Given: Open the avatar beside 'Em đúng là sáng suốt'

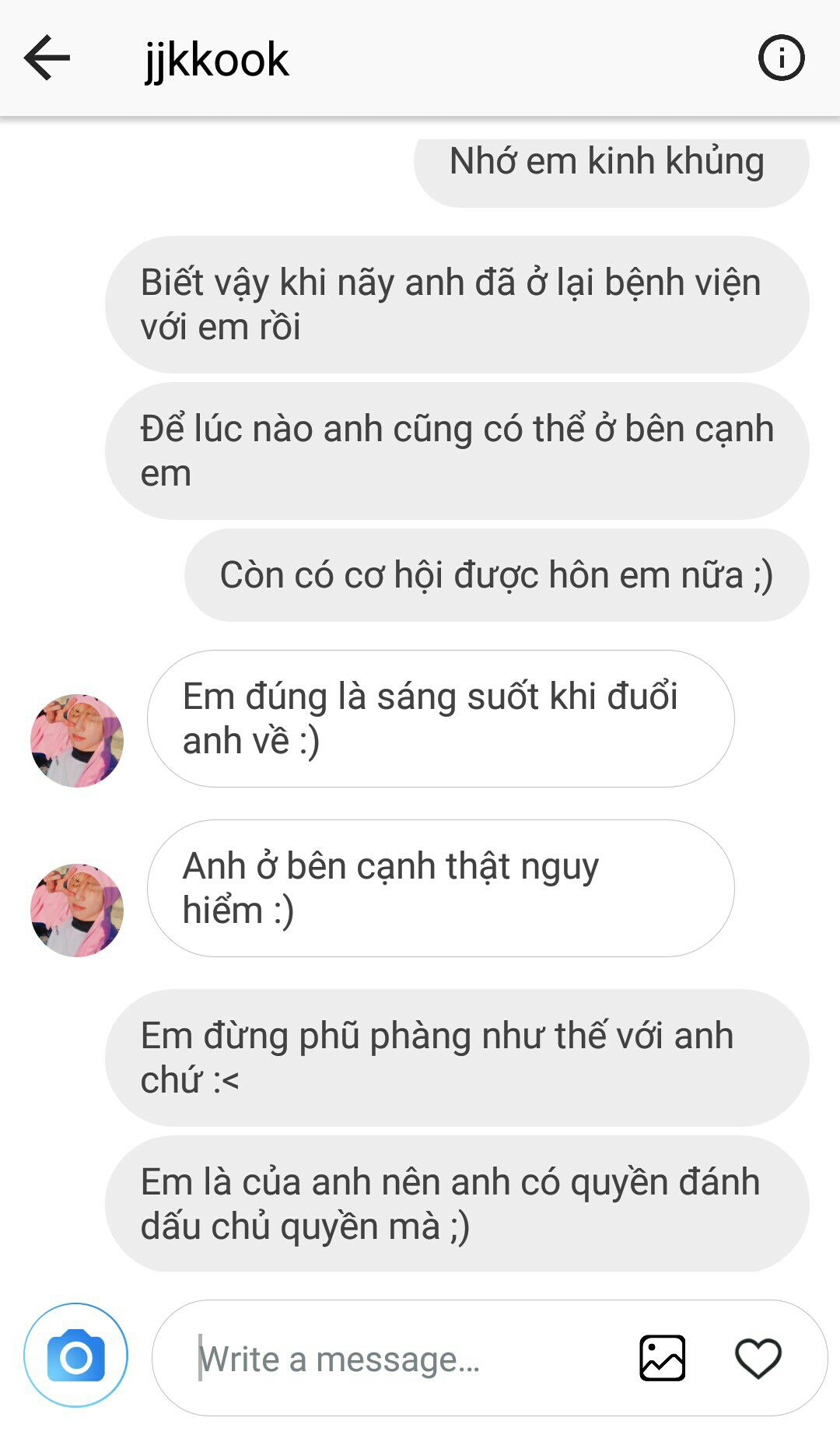Looking at the screenshot, I should [77, 740].
